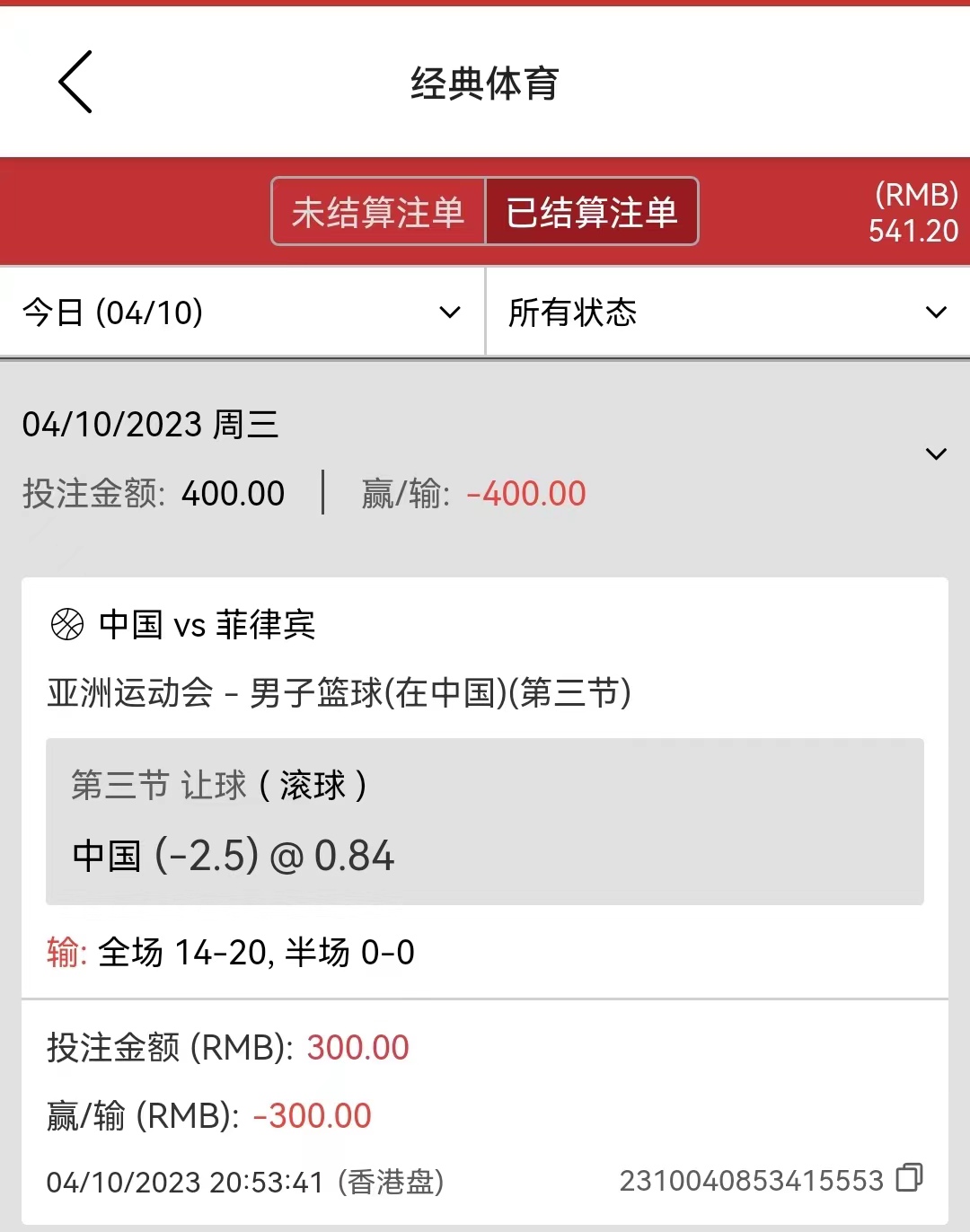The height and width of the screenshot is (1232, 970).
Task: Collapse the 04/10/2023 周三 summary section
Action: [x=936, y=454]
